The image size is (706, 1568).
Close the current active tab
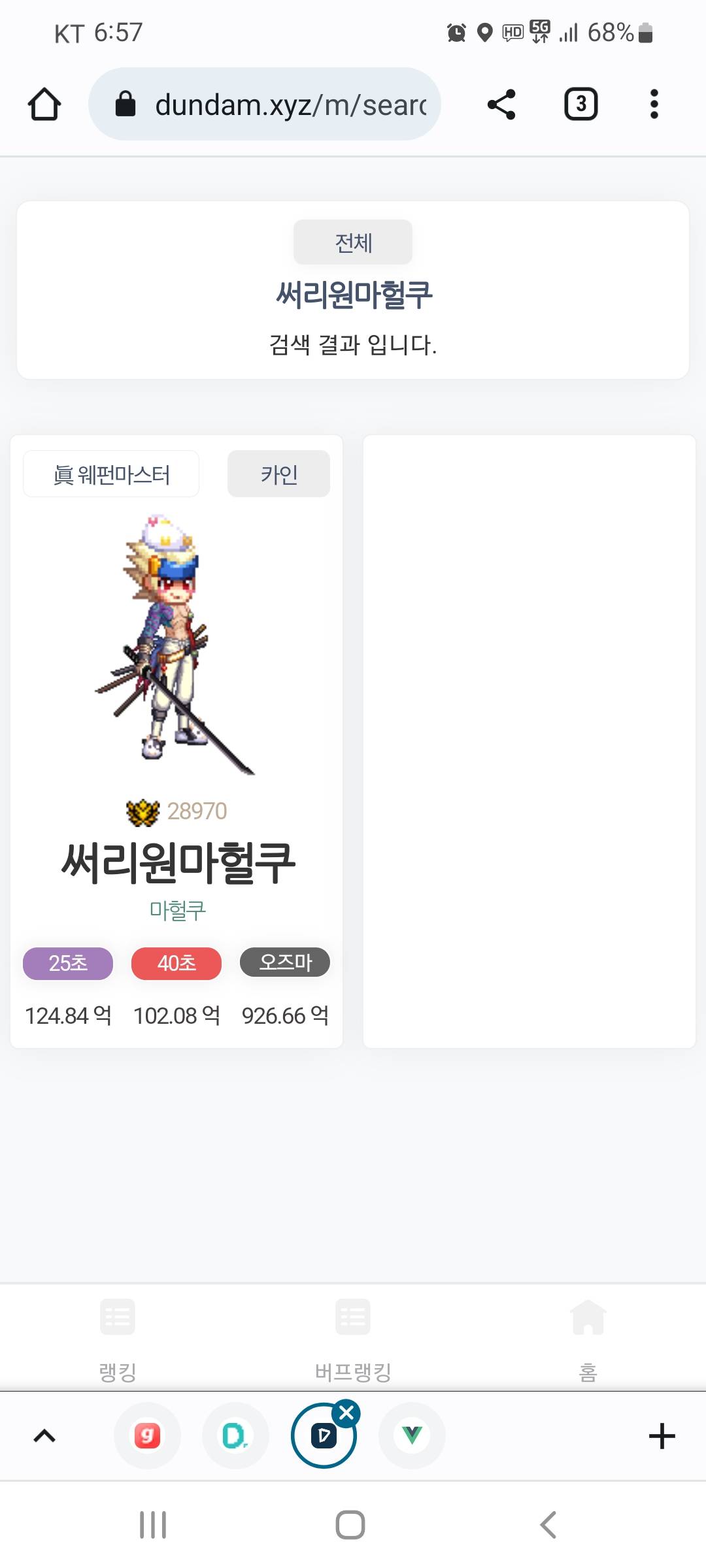tap(346, 1414)
